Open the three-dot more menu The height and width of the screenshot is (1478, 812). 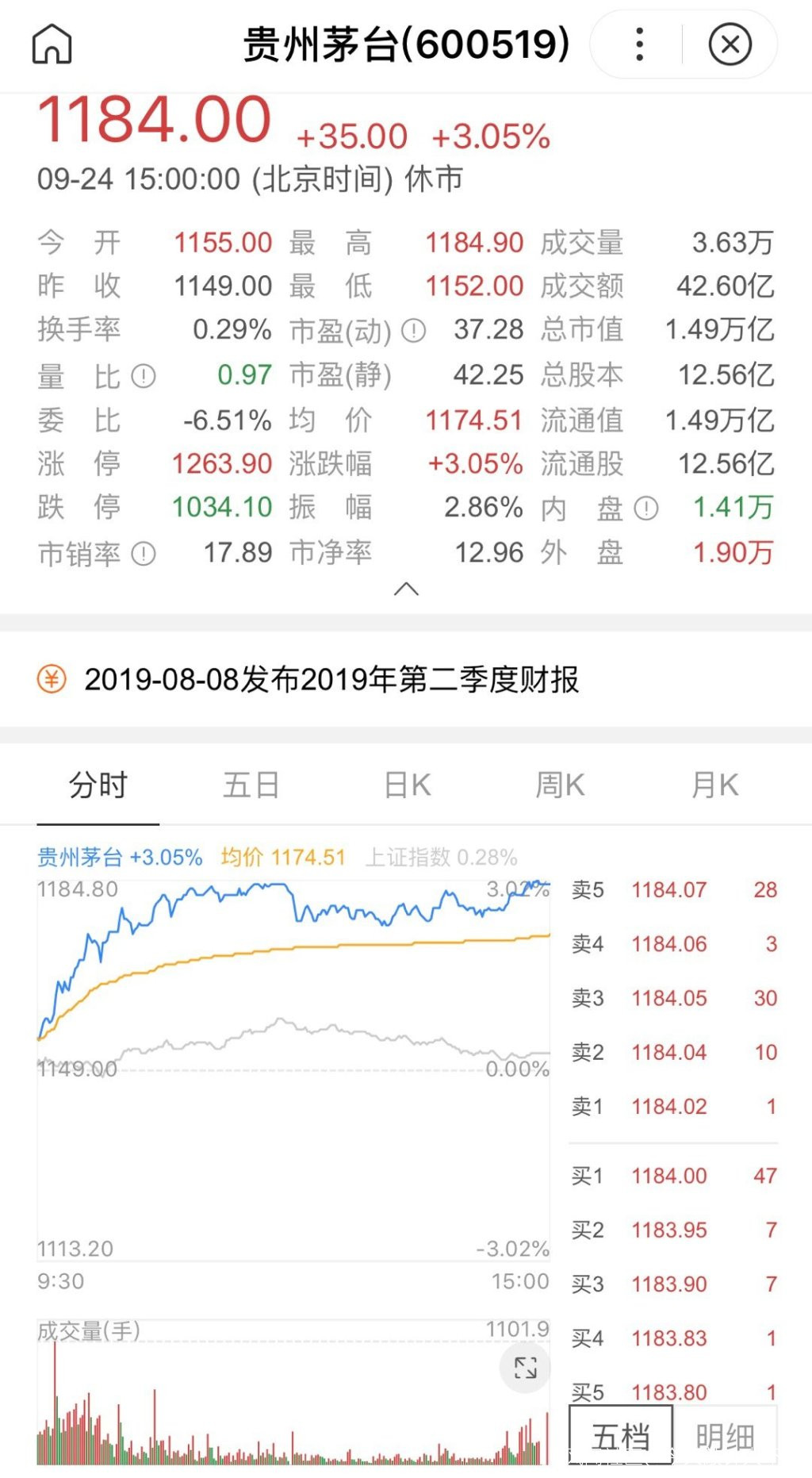click(639, 44)
